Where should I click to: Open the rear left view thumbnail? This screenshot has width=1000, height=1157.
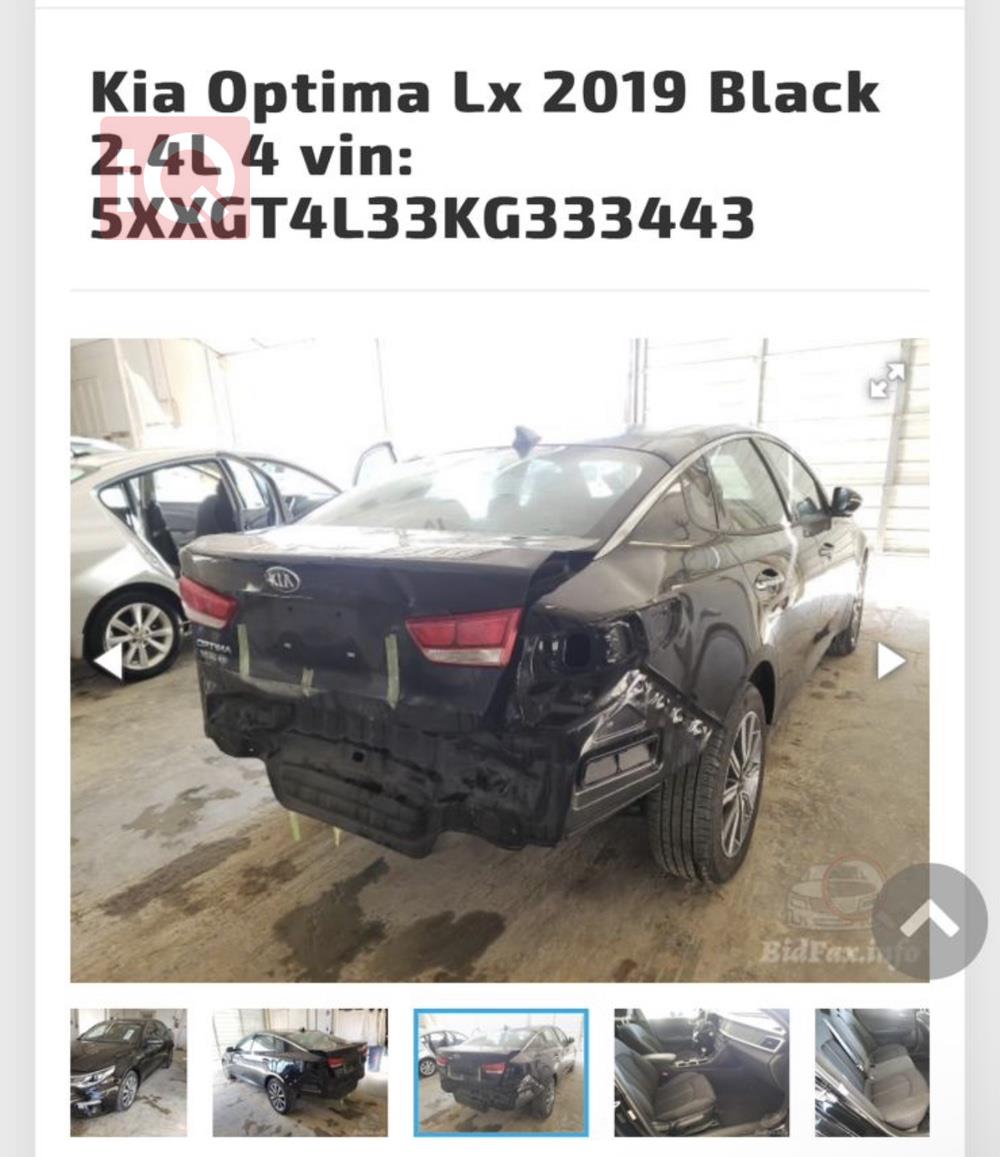(x=300, y=1072)
